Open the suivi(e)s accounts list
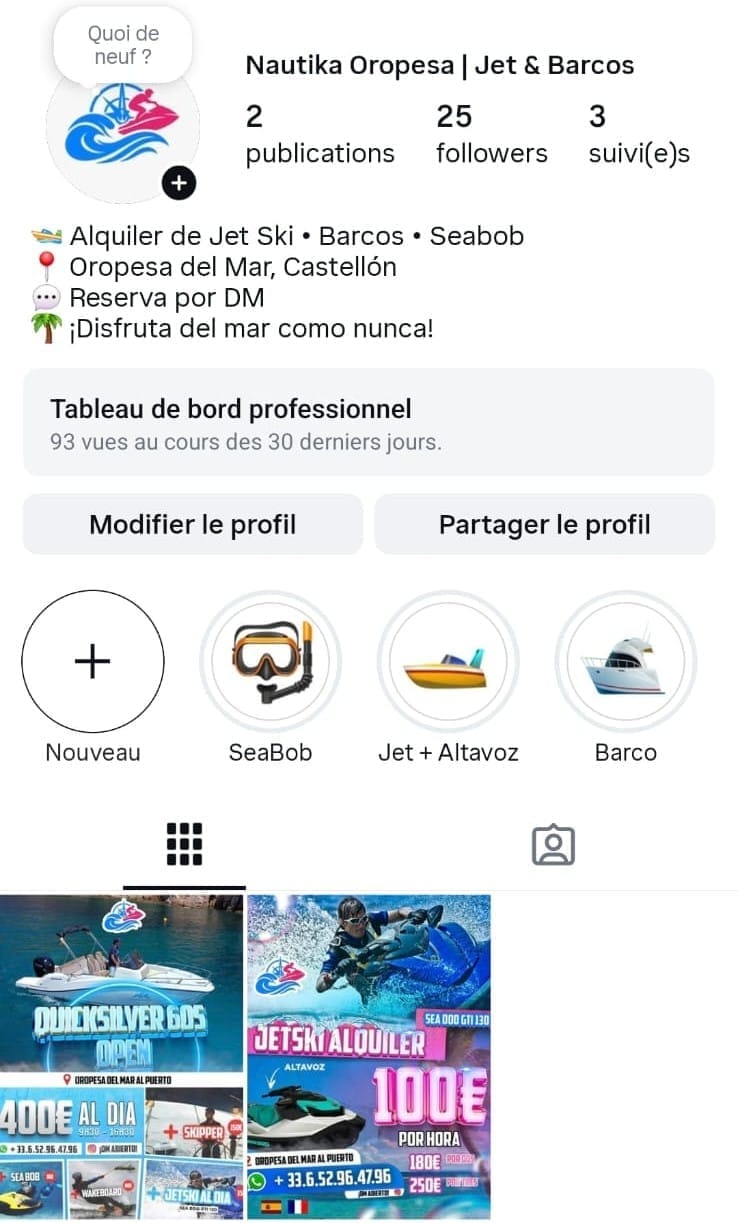 click(x=639, y=135)
